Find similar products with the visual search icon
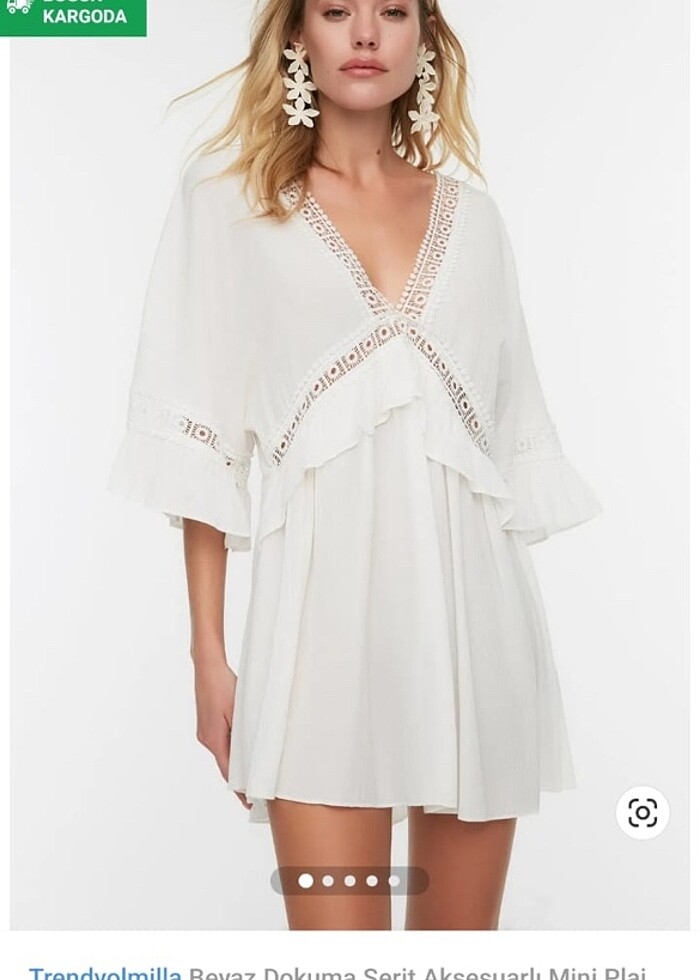 tap(642, 813)
